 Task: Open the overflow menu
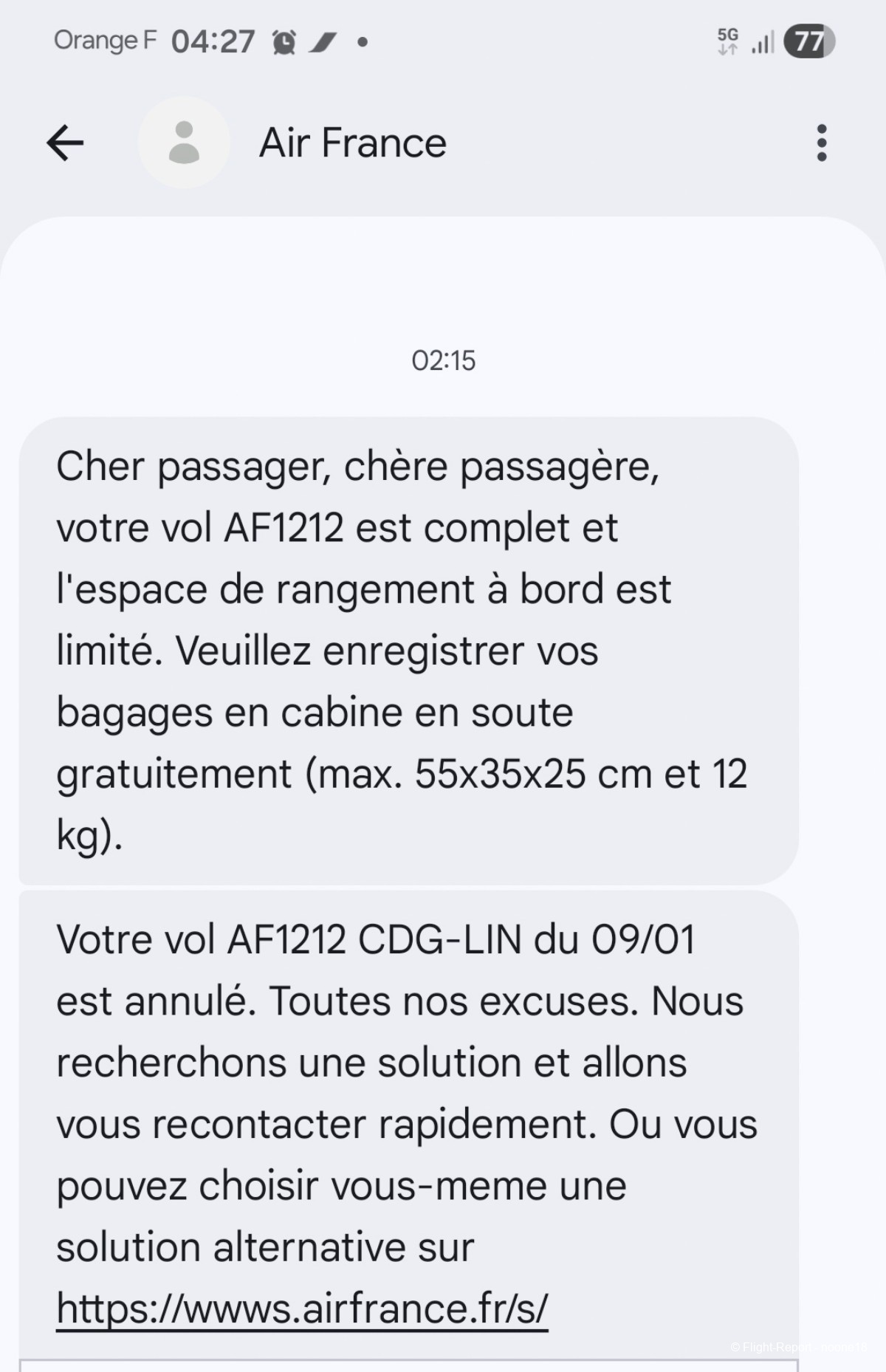coord(821,143)
